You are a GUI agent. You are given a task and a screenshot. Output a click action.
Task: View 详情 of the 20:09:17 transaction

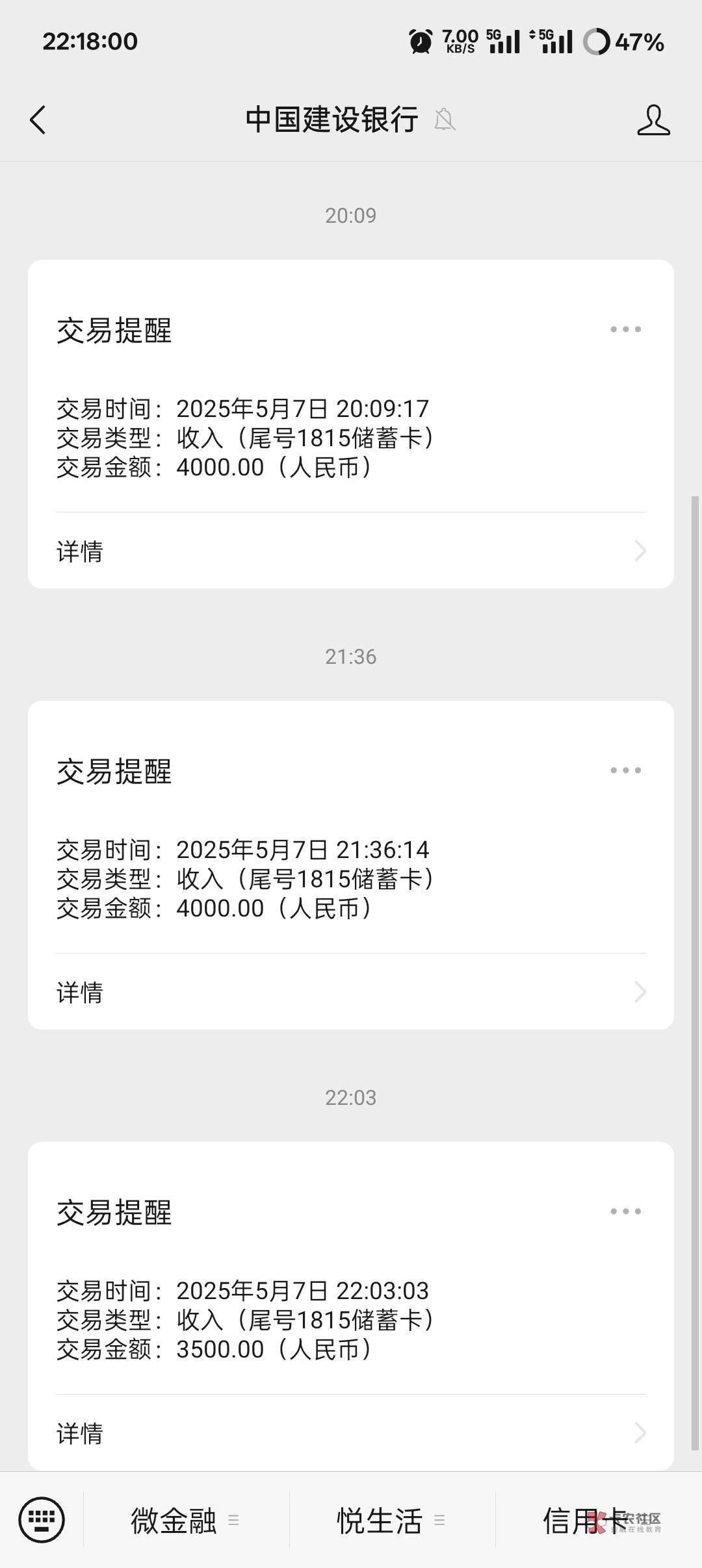pos(351,551)
